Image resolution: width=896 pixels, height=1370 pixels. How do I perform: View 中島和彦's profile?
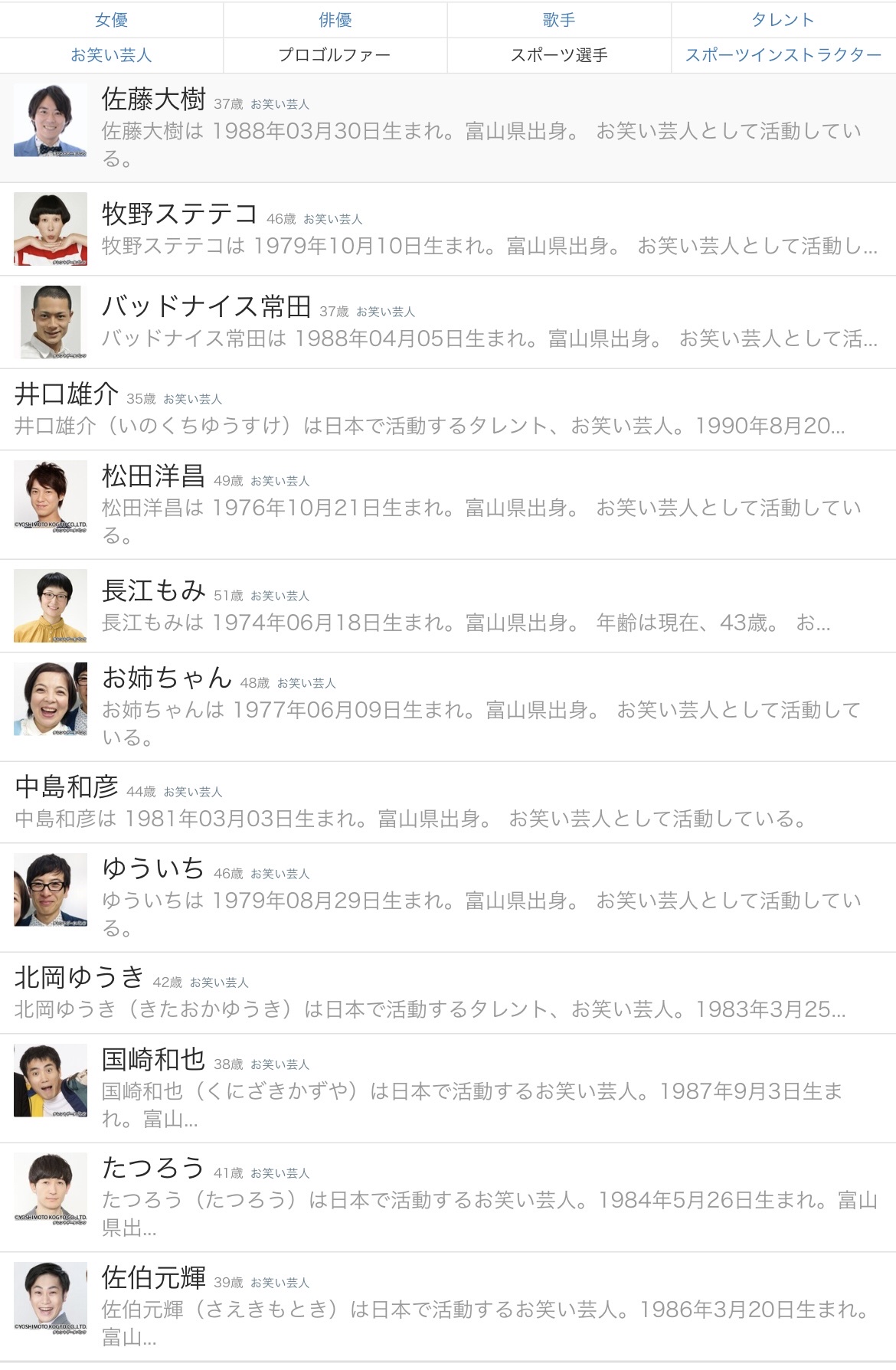67,786
